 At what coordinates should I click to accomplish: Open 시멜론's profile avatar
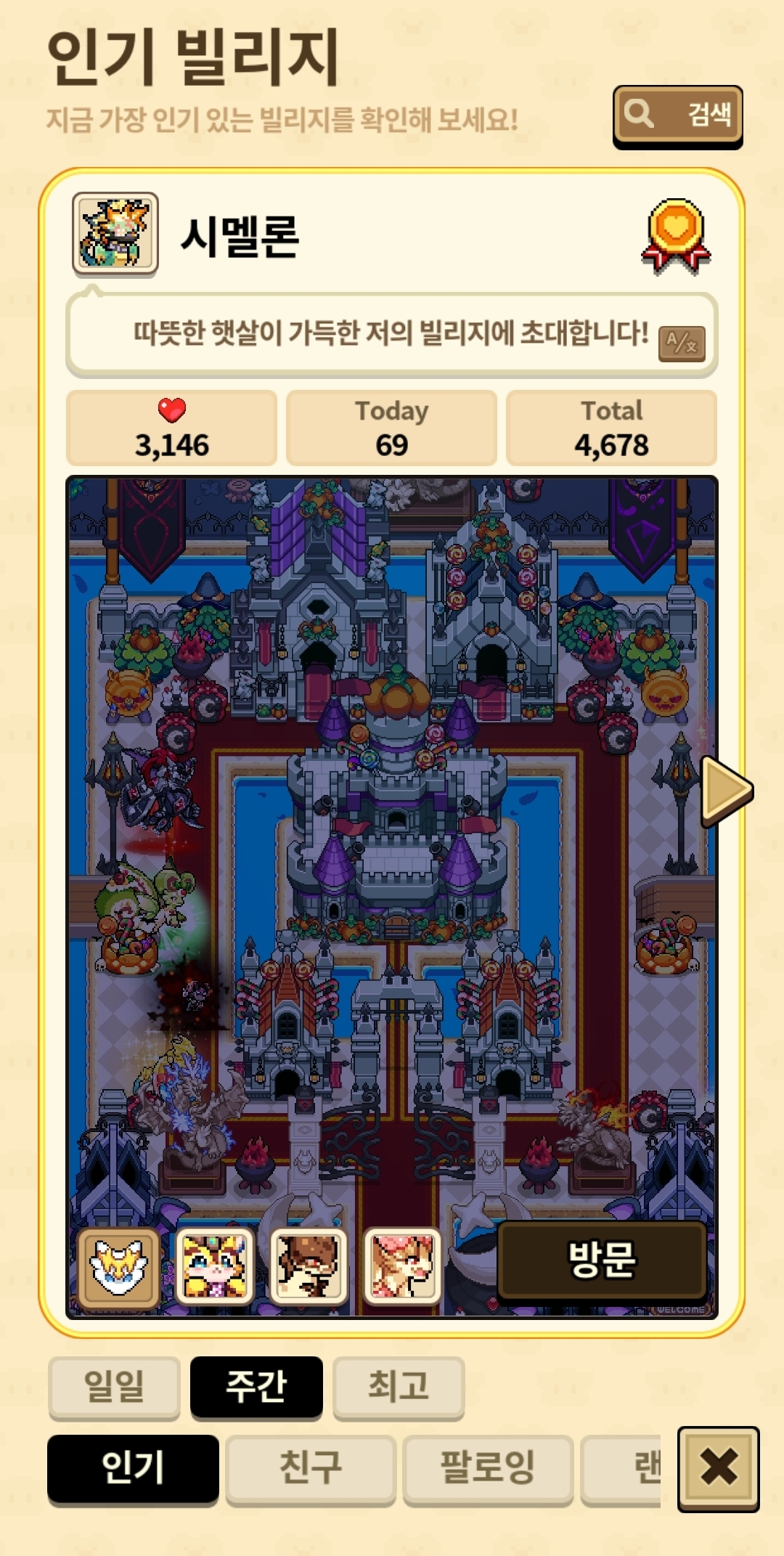[115, 234]
